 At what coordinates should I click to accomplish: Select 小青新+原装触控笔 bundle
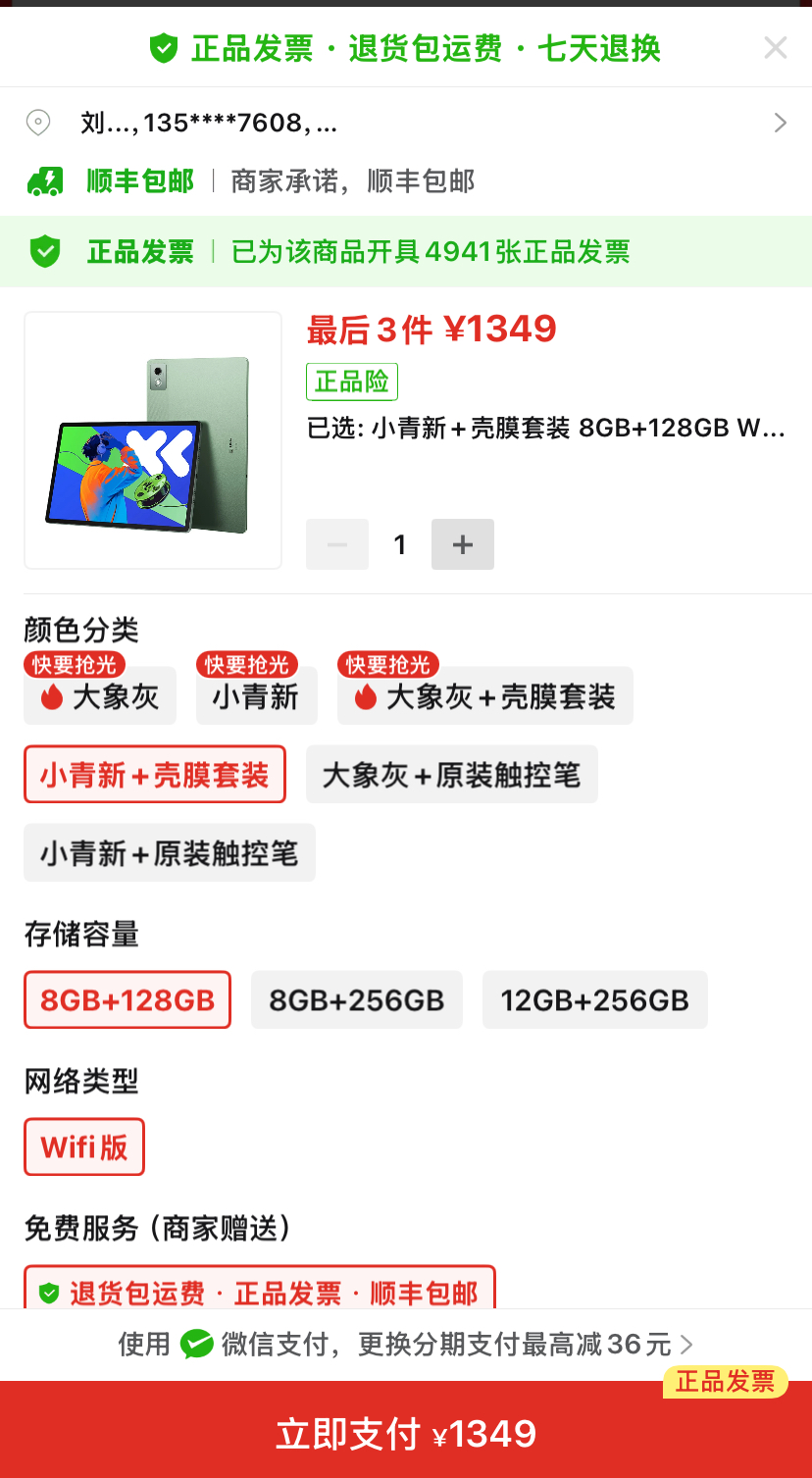point(170,853)
